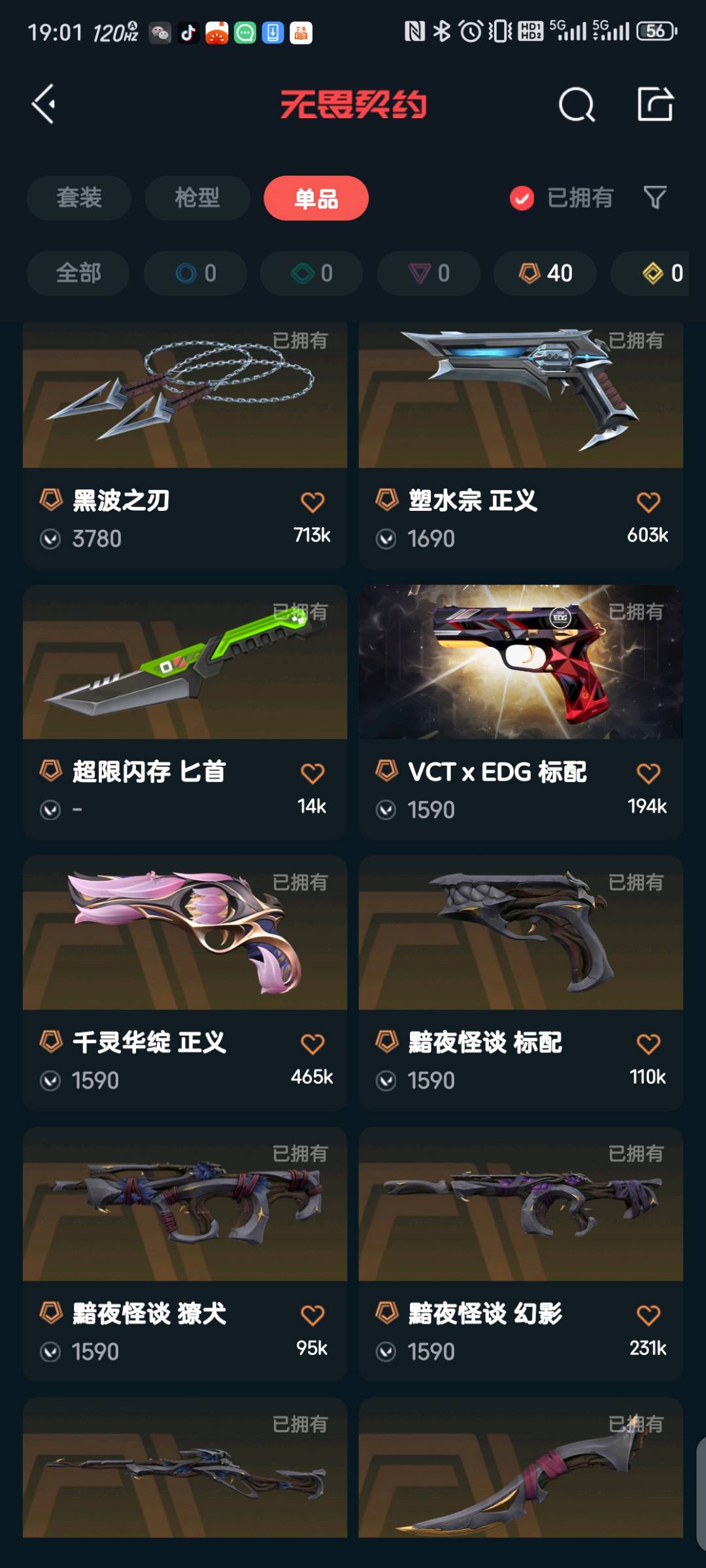Image resolution: width=706 pixels, height=1568 pixels.
Task: Filter by the orange tier chip showing 40
Action: (x=545, y=273)
